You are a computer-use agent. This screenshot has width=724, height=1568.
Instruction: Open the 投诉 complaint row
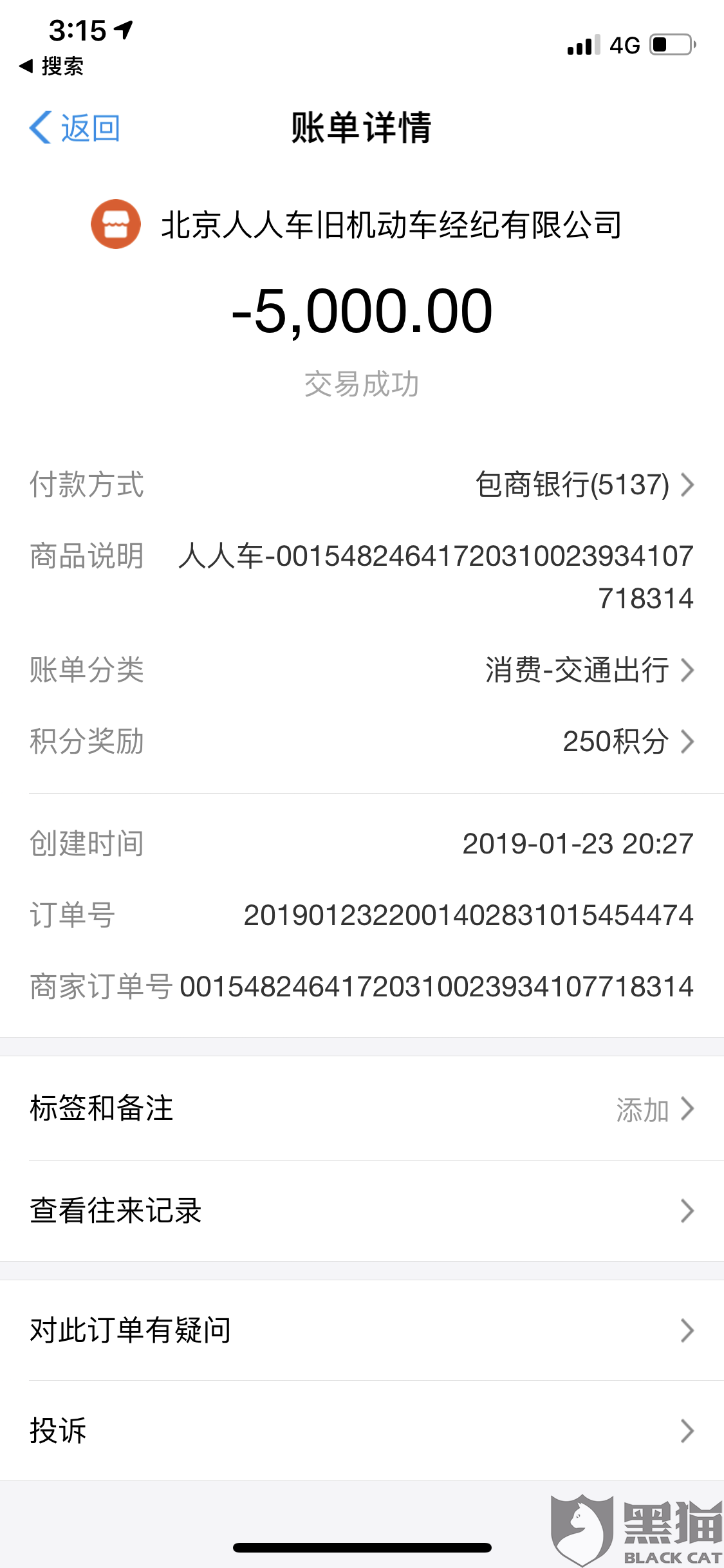click(x=362, y=1430)
